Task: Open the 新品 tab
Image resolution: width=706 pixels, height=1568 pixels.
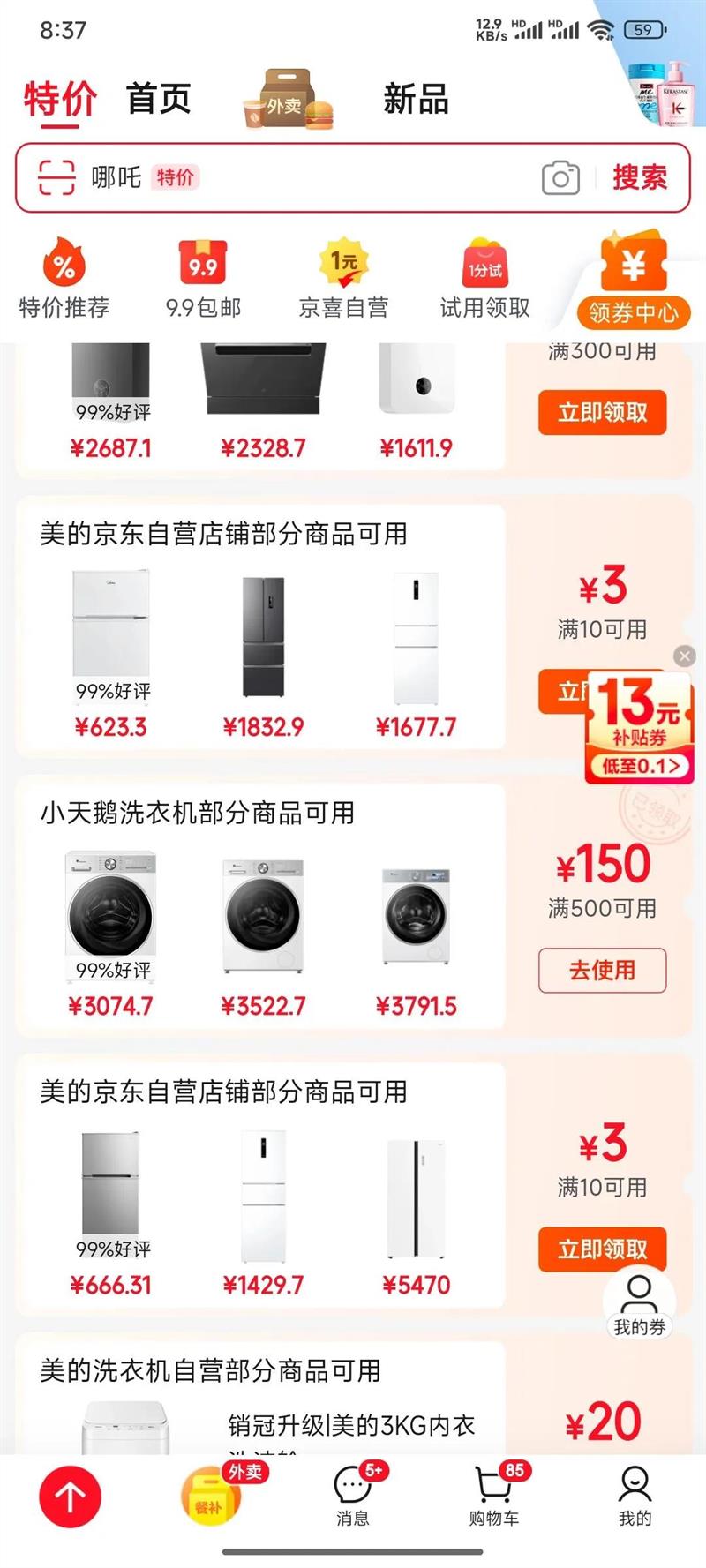Action: click(416, 99)
